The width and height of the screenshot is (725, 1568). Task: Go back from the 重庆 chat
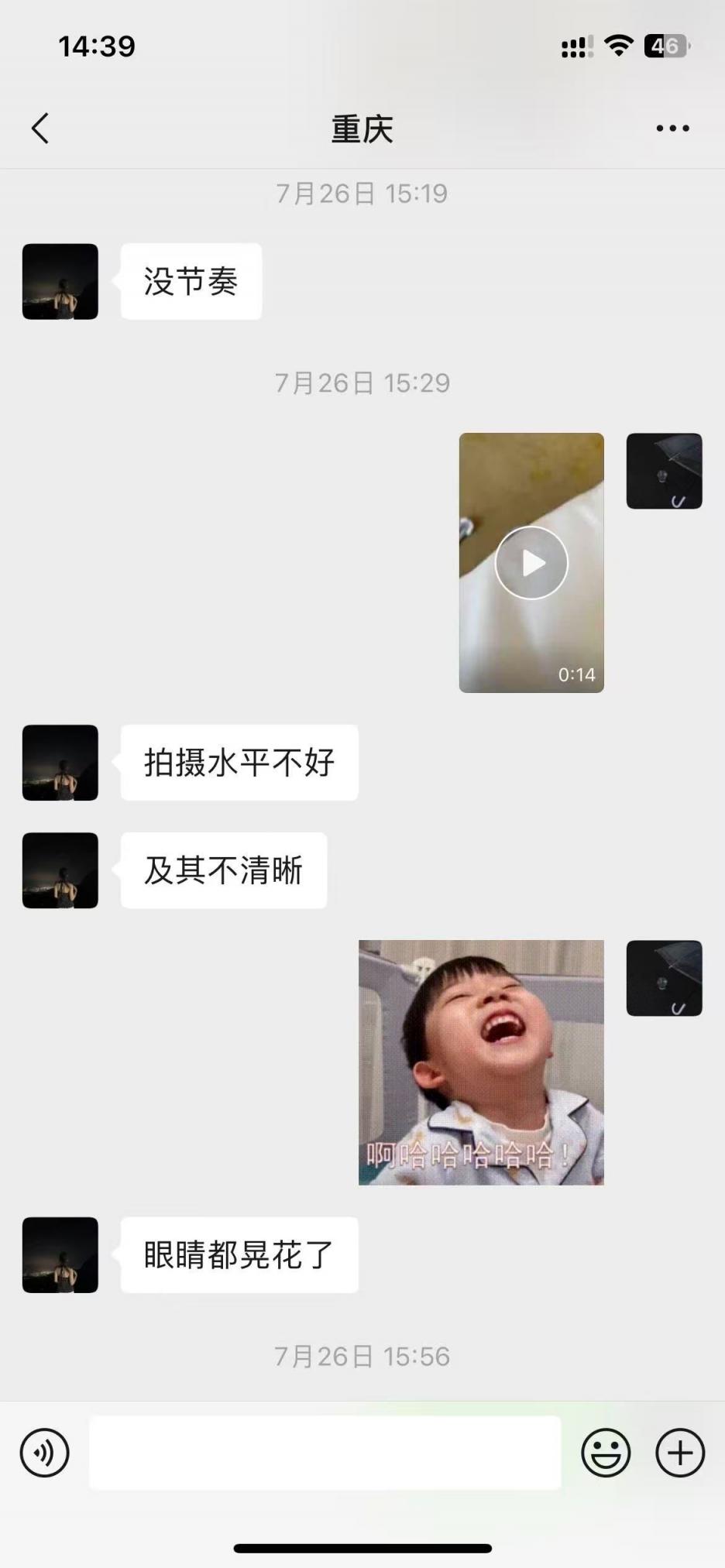click(40, 129)
